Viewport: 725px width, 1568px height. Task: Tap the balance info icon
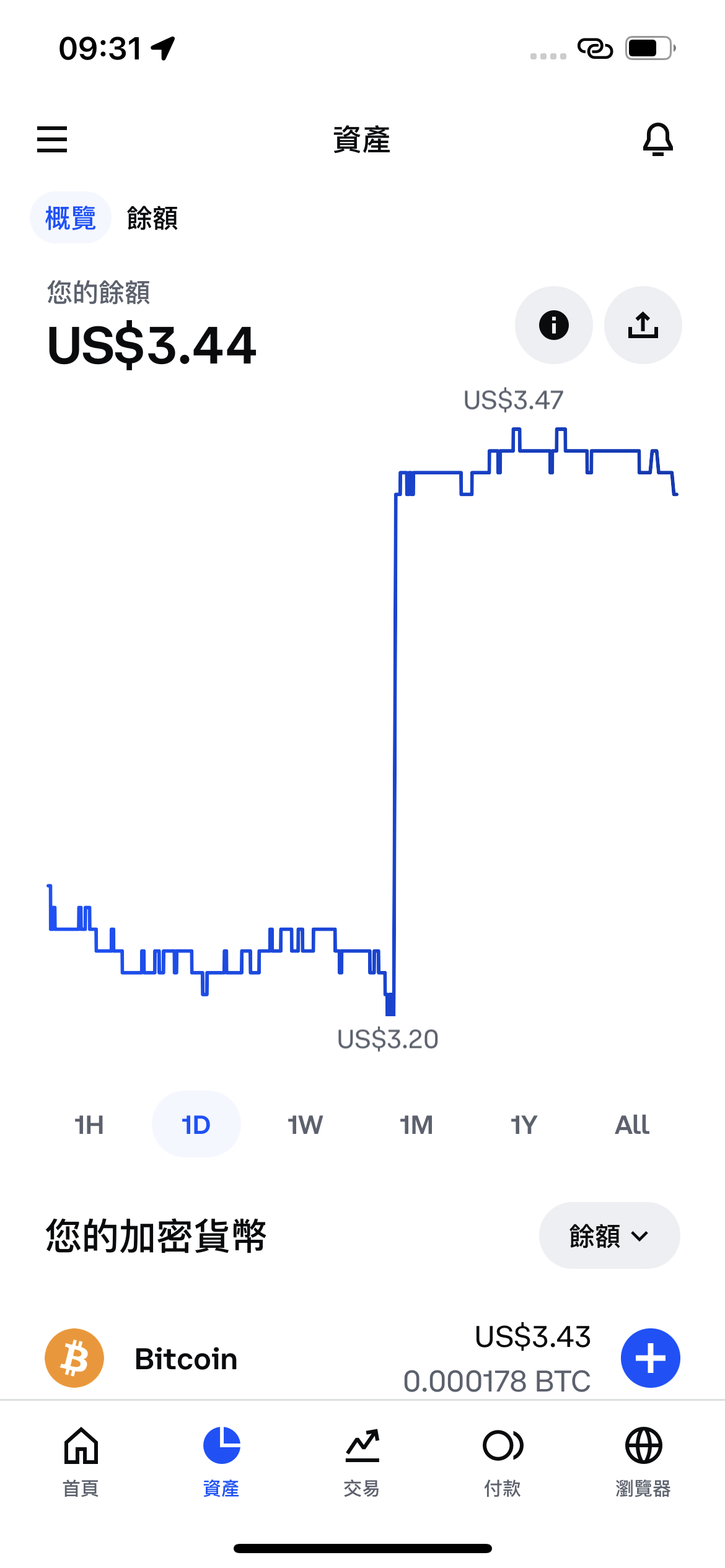click(553, 325)
